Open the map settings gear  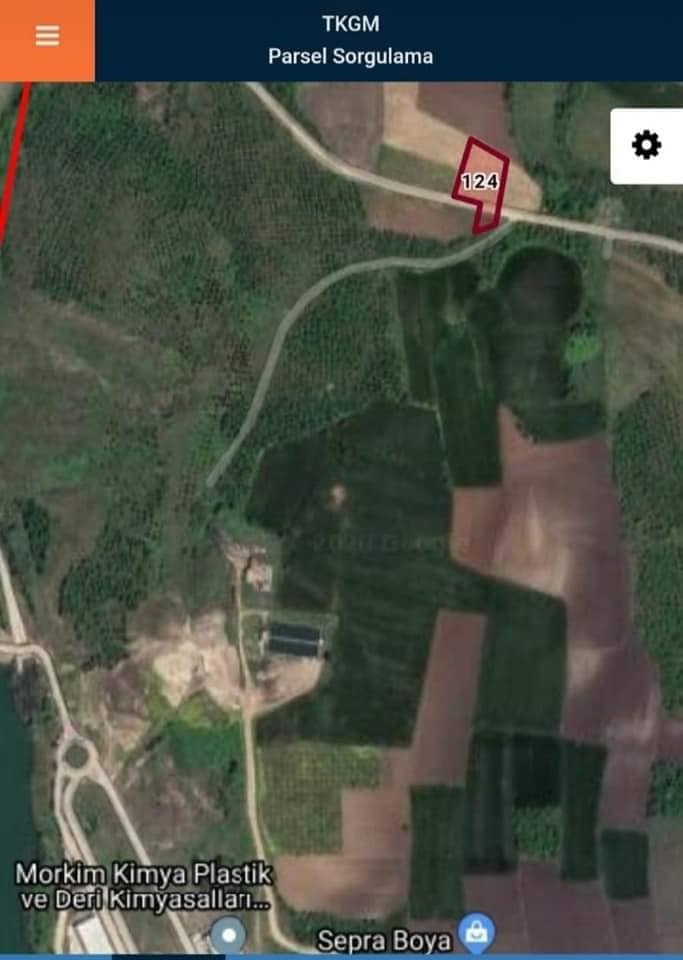[646, 146]
